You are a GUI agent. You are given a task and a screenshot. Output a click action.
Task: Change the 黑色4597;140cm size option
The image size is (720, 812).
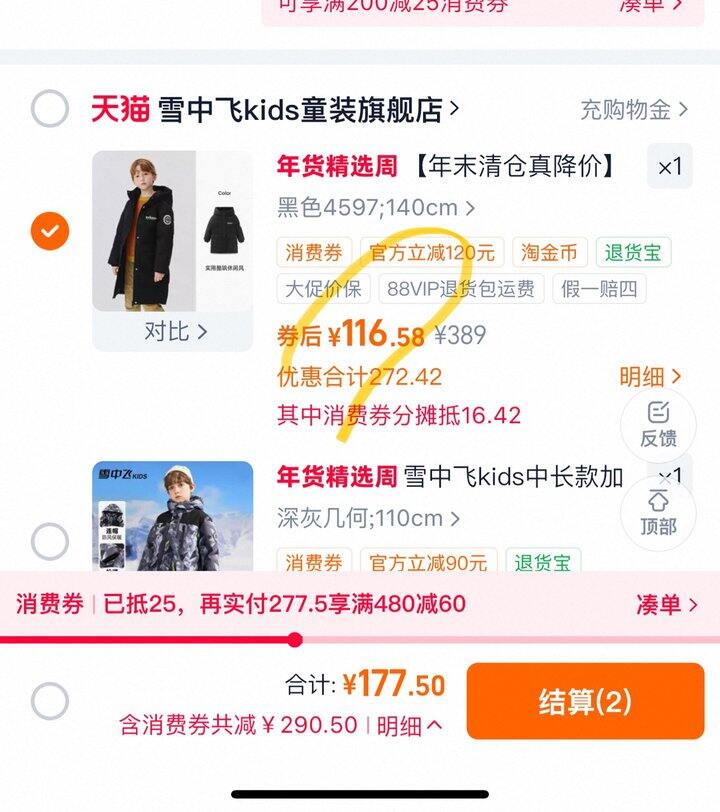(x=375, y=208)
